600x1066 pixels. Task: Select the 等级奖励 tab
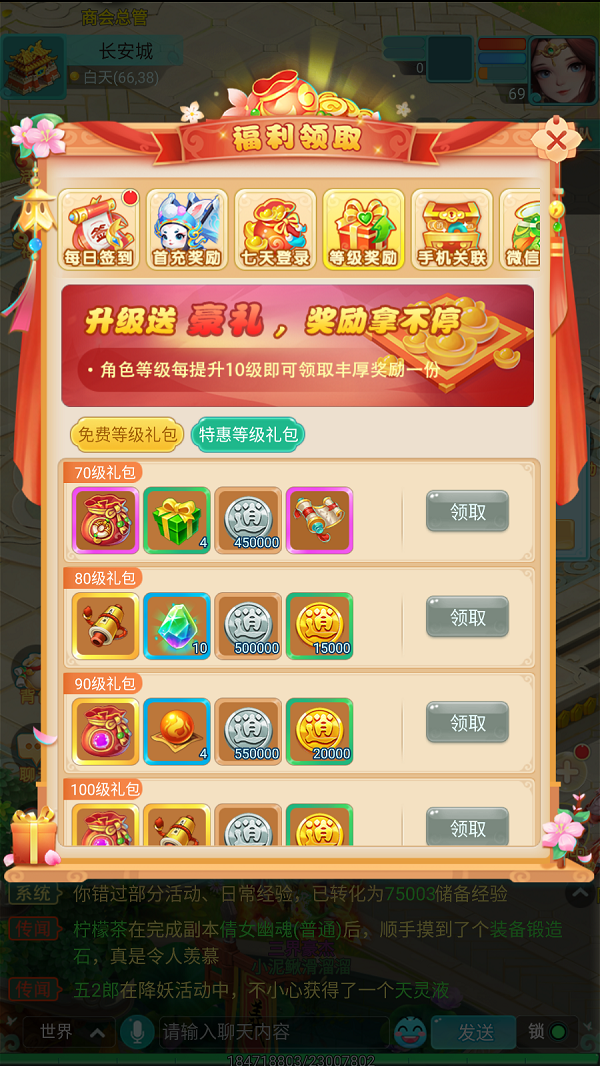pos(363,230)
